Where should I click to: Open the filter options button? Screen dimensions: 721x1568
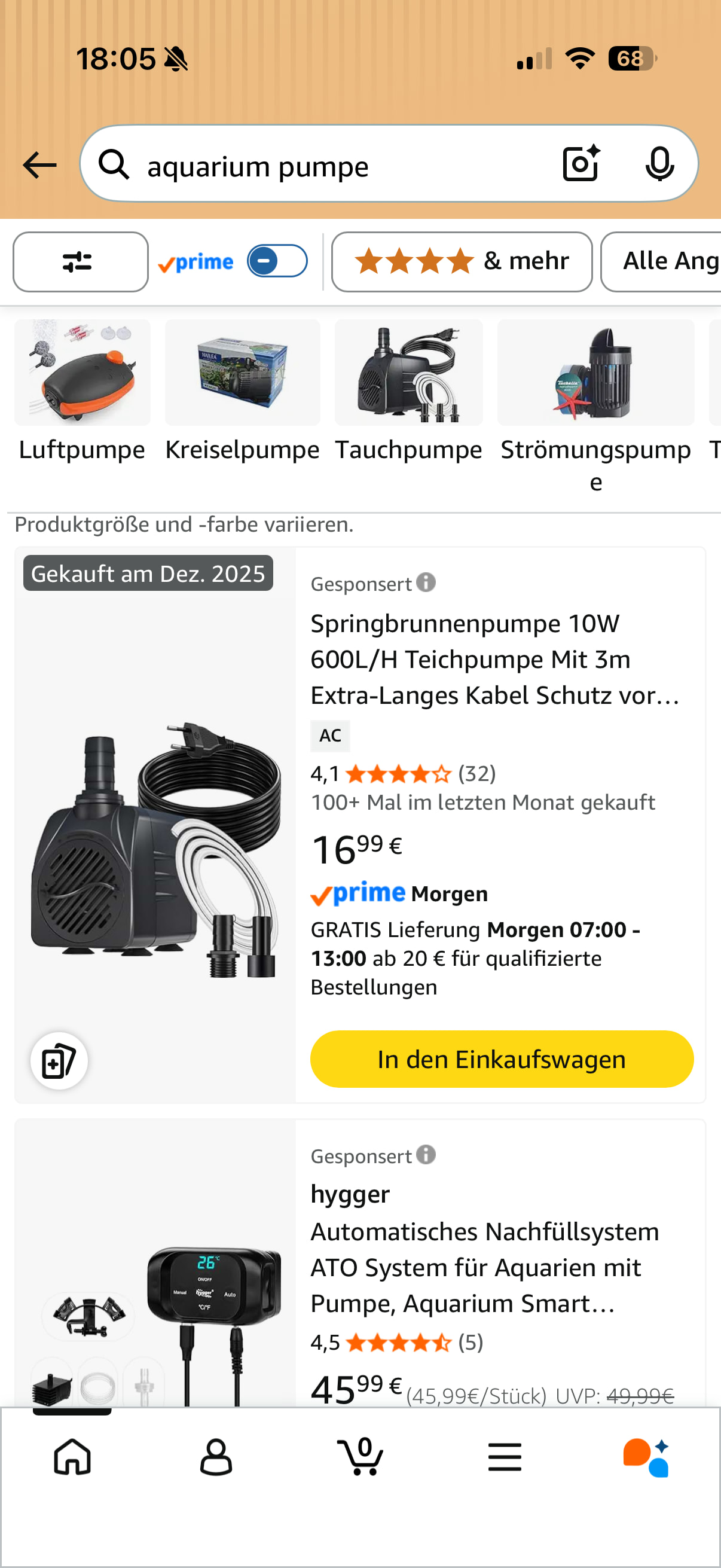(x=80, y=262)
